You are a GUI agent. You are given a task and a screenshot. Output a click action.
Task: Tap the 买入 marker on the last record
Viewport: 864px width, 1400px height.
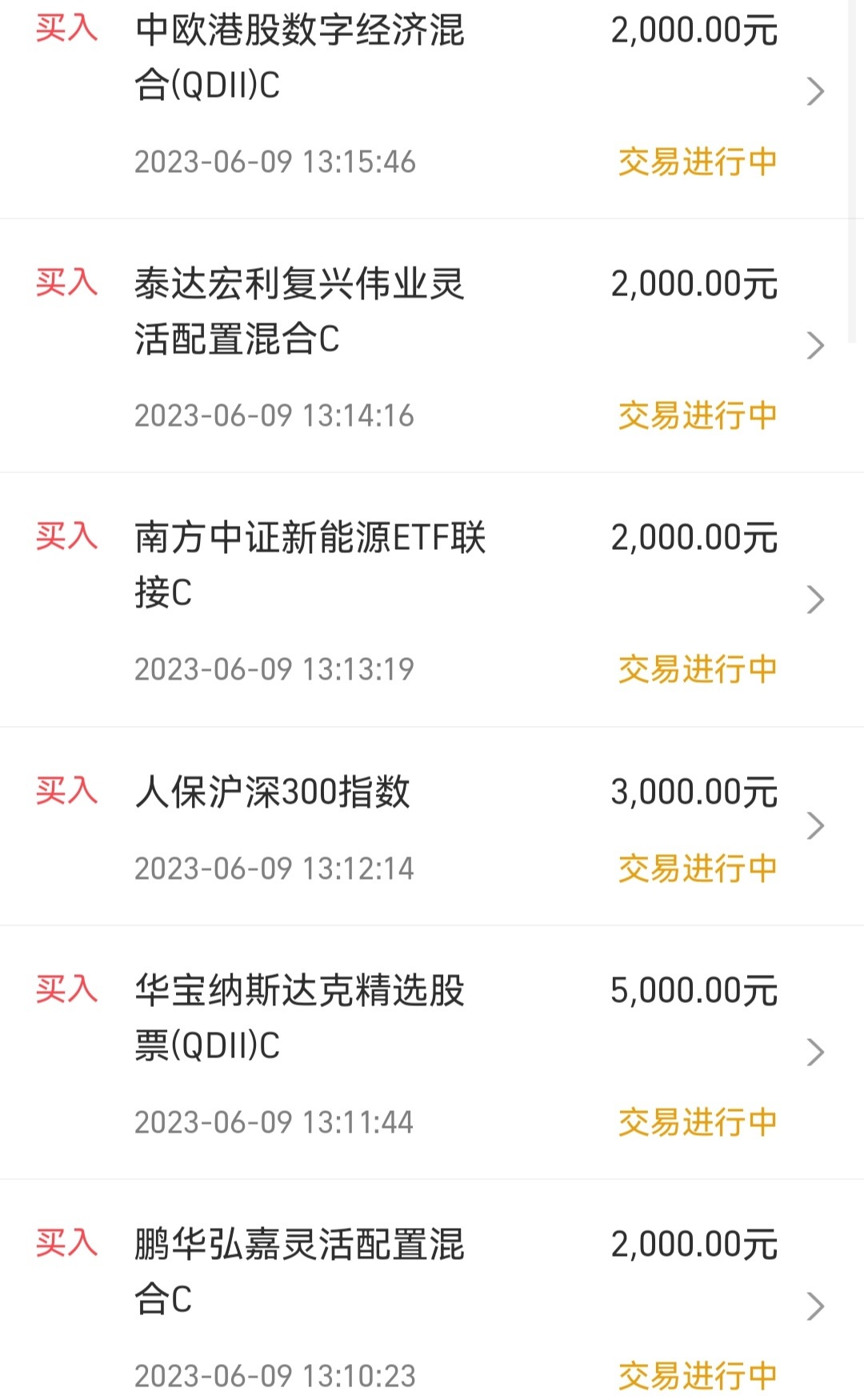tap(66, 1246)
